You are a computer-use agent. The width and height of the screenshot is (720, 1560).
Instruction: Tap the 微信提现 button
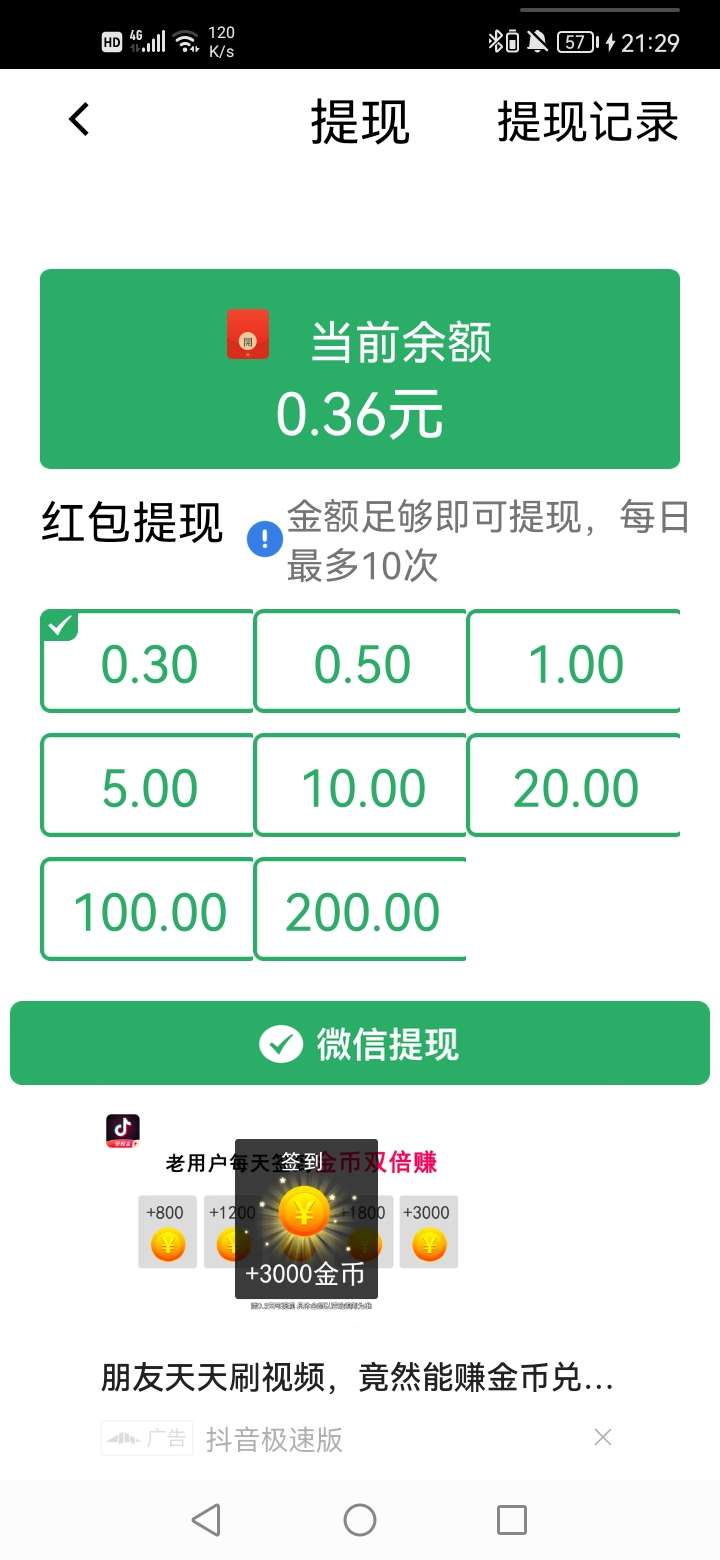[x=360, y=1044]
